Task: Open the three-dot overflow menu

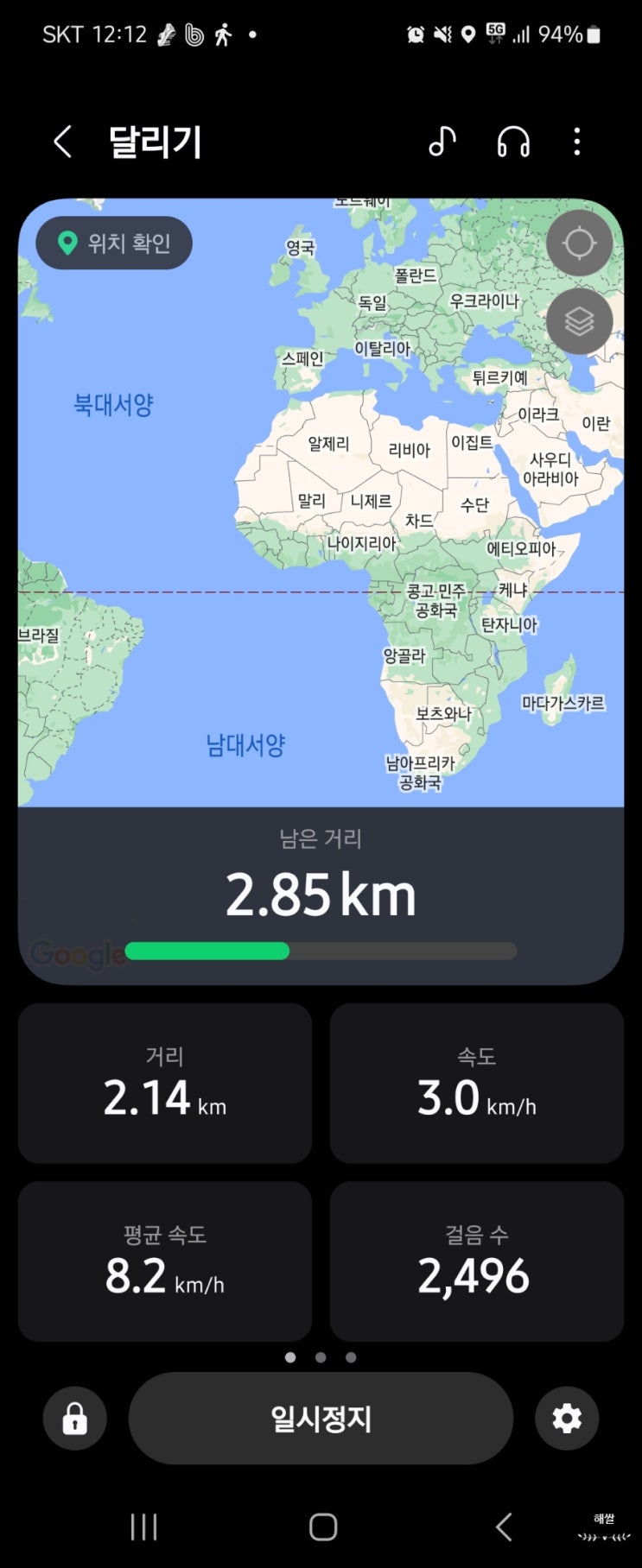Action: (x=577, y=142)
